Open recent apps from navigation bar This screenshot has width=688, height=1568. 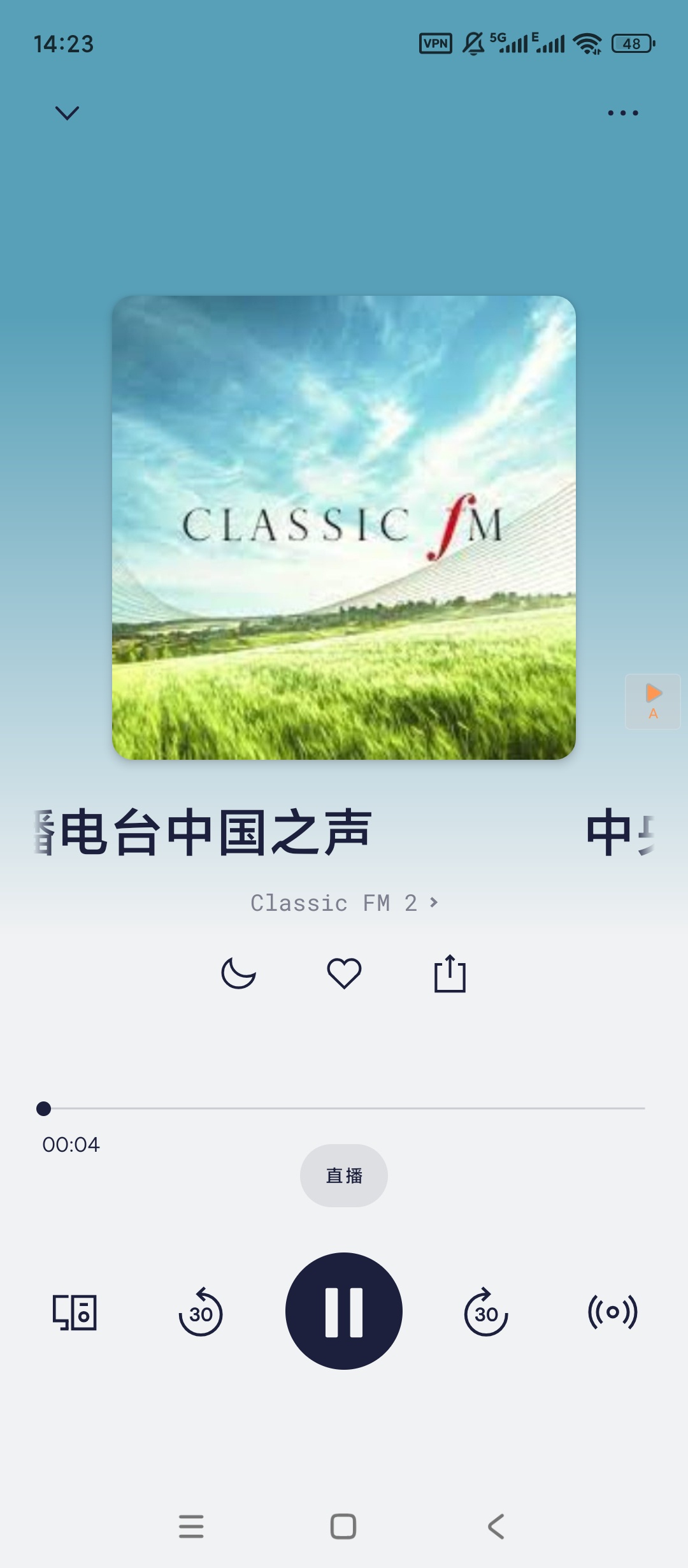tap(191, 1527)
